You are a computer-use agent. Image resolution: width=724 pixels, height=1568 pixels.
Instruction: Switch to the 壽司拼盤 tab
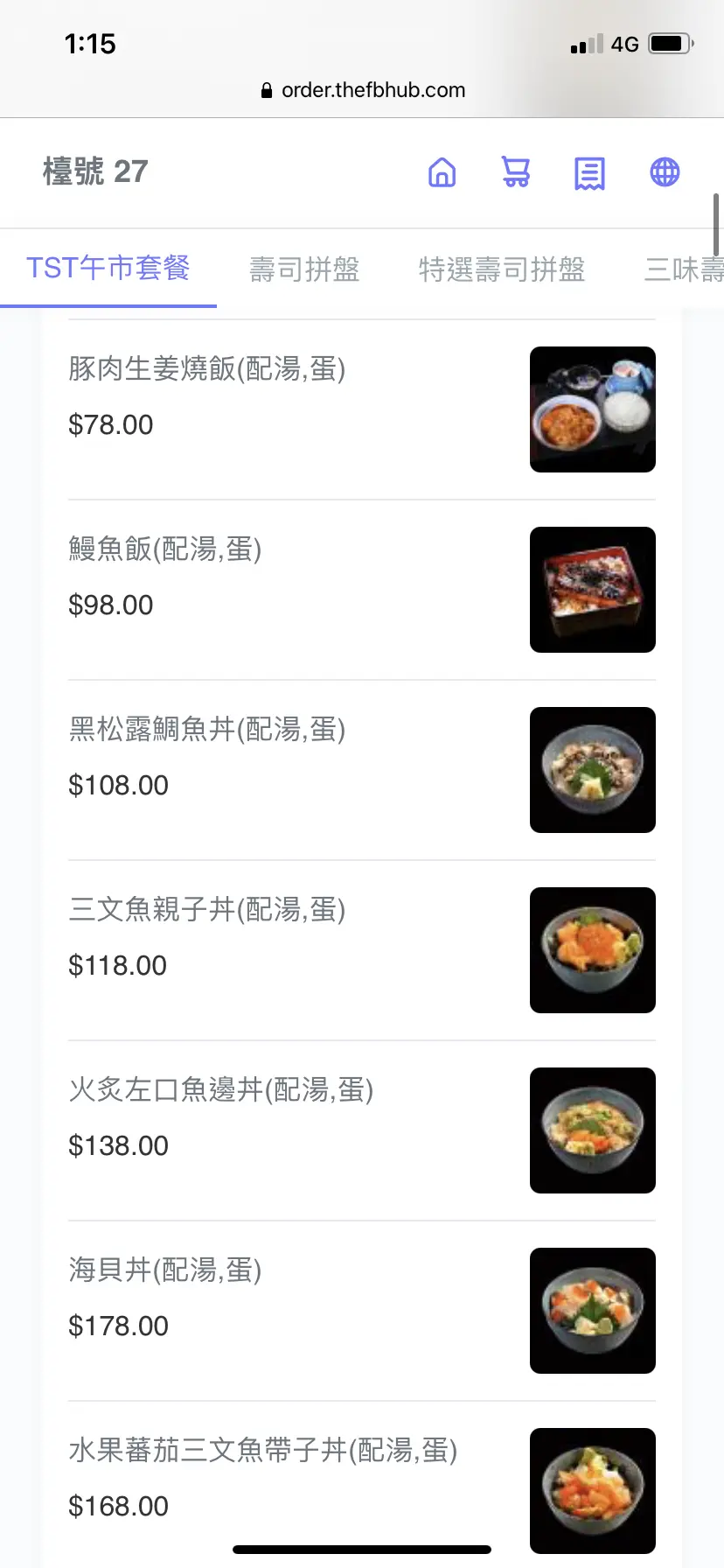pyautogui.click(x=304, y=269)
